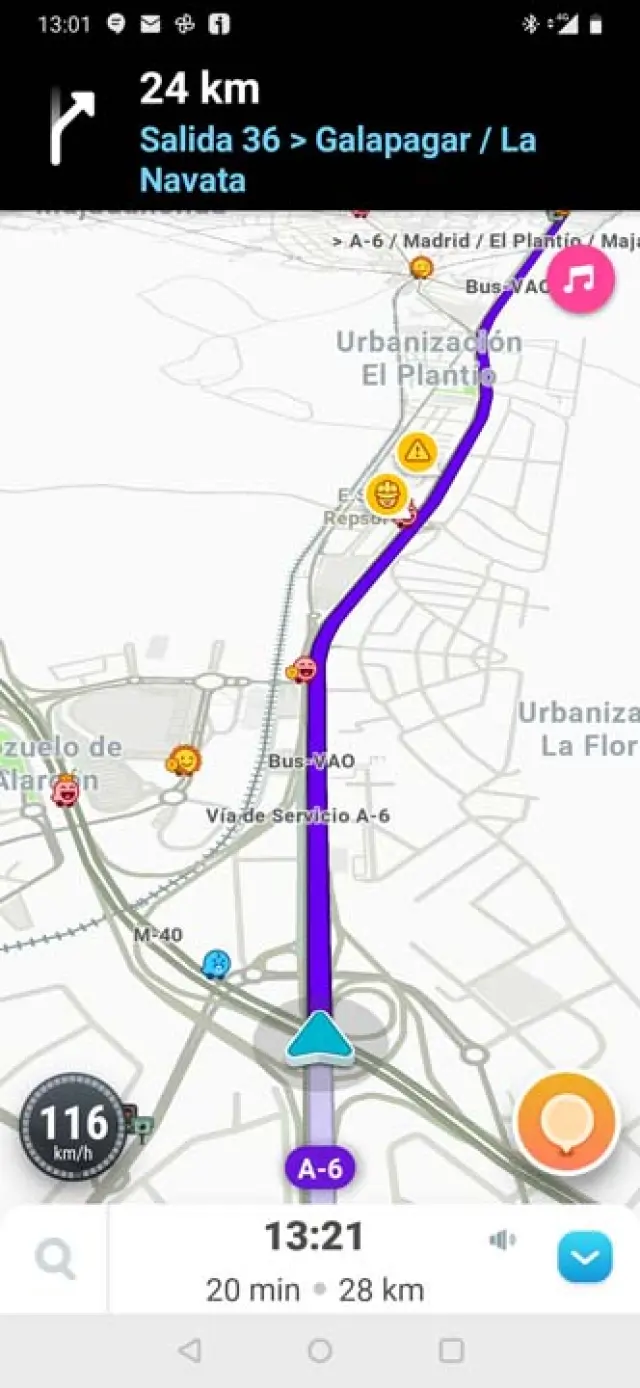Expand the ETA panel with the blue chevron

(584, 1258)
